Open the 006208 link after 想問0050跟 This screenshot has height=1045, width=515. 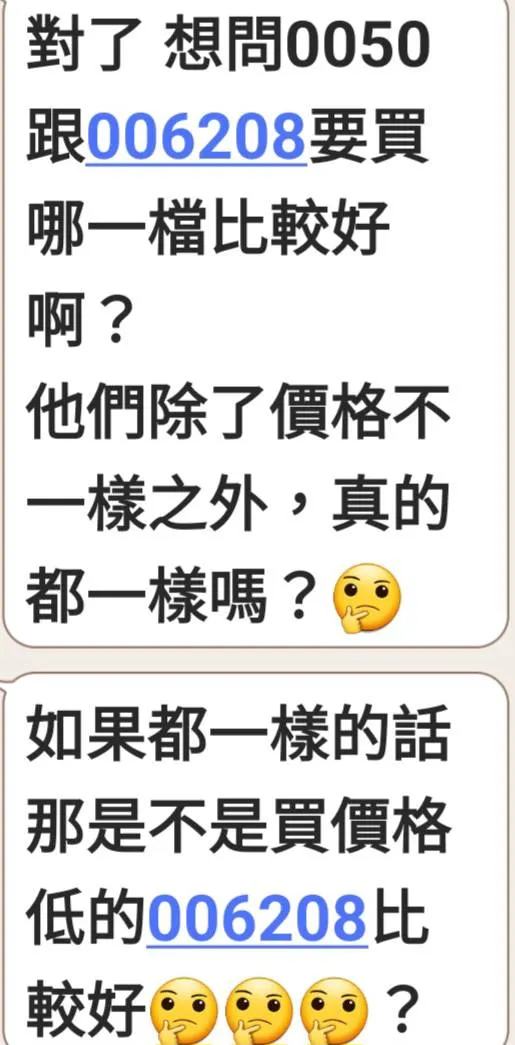tap(197, 139)
